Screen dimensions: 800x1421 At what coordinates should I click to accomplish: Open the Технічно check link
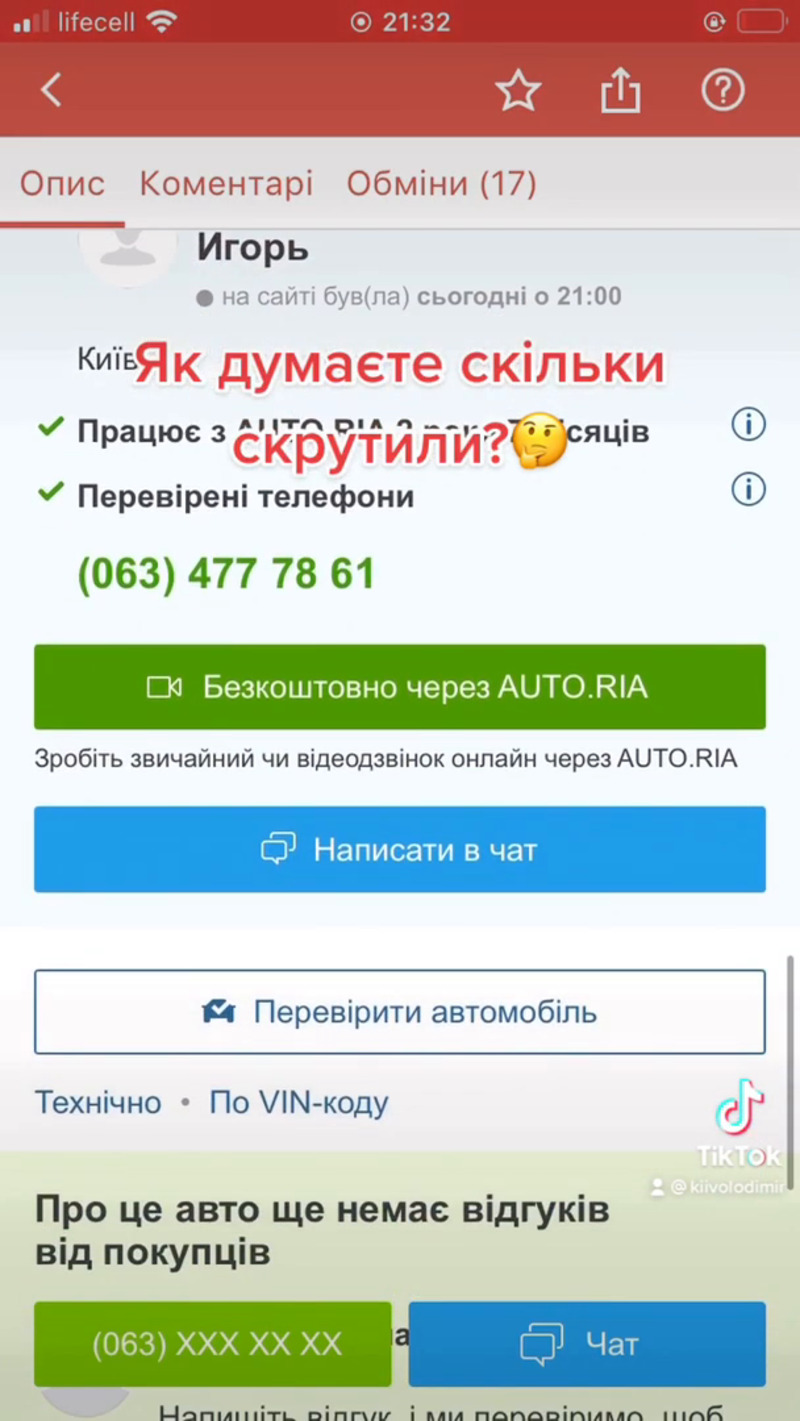coord(98,1103)
